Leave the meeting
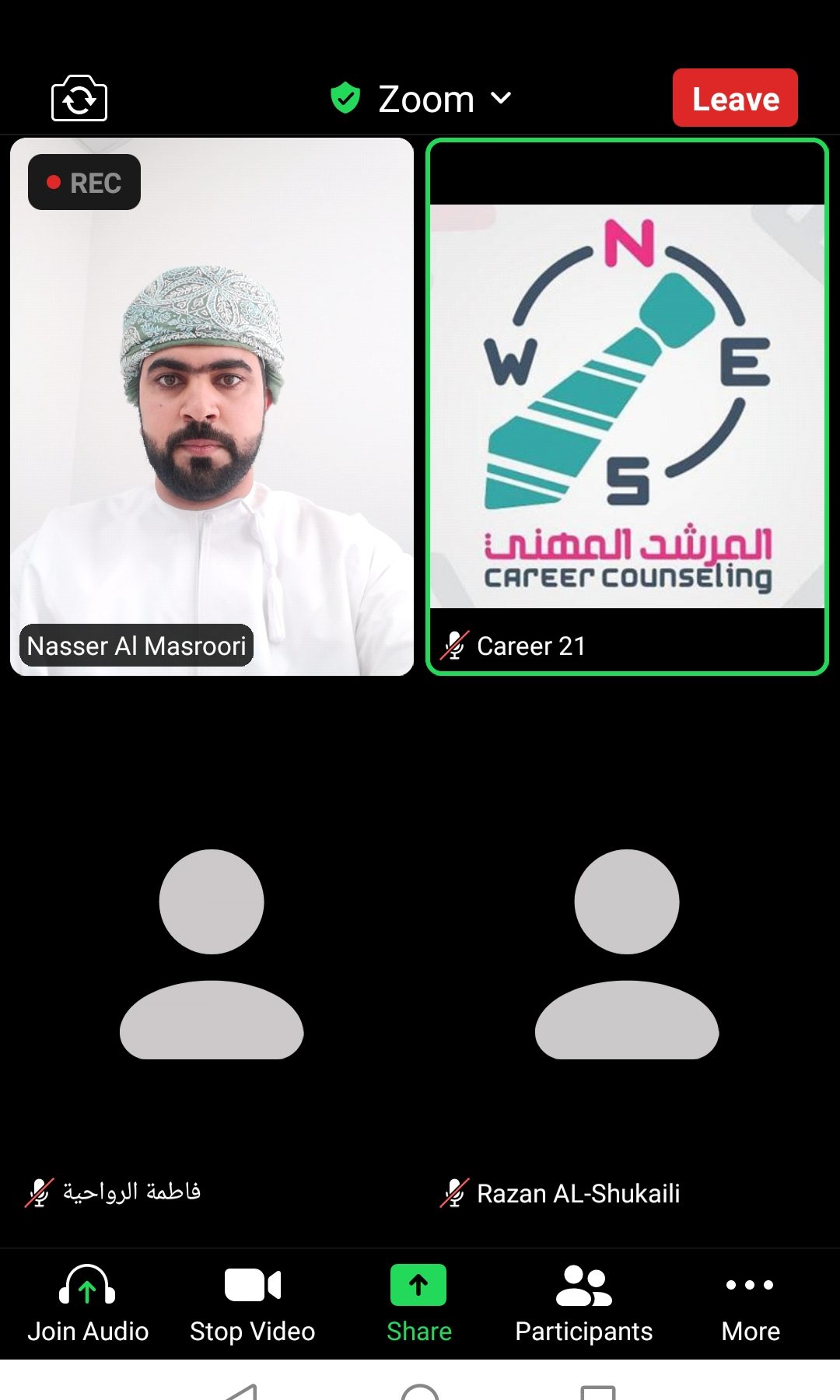840x1400 pixels. (x=735, y=99)
